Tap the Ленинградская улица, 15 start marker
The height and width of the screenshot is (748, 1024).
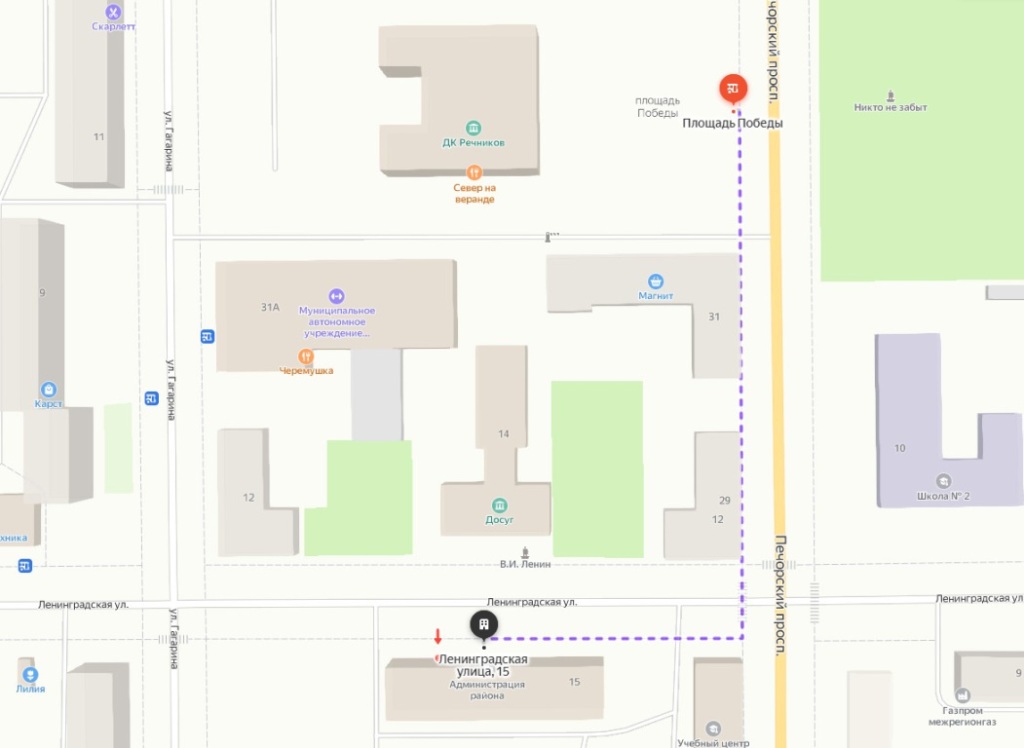(485, 626)
